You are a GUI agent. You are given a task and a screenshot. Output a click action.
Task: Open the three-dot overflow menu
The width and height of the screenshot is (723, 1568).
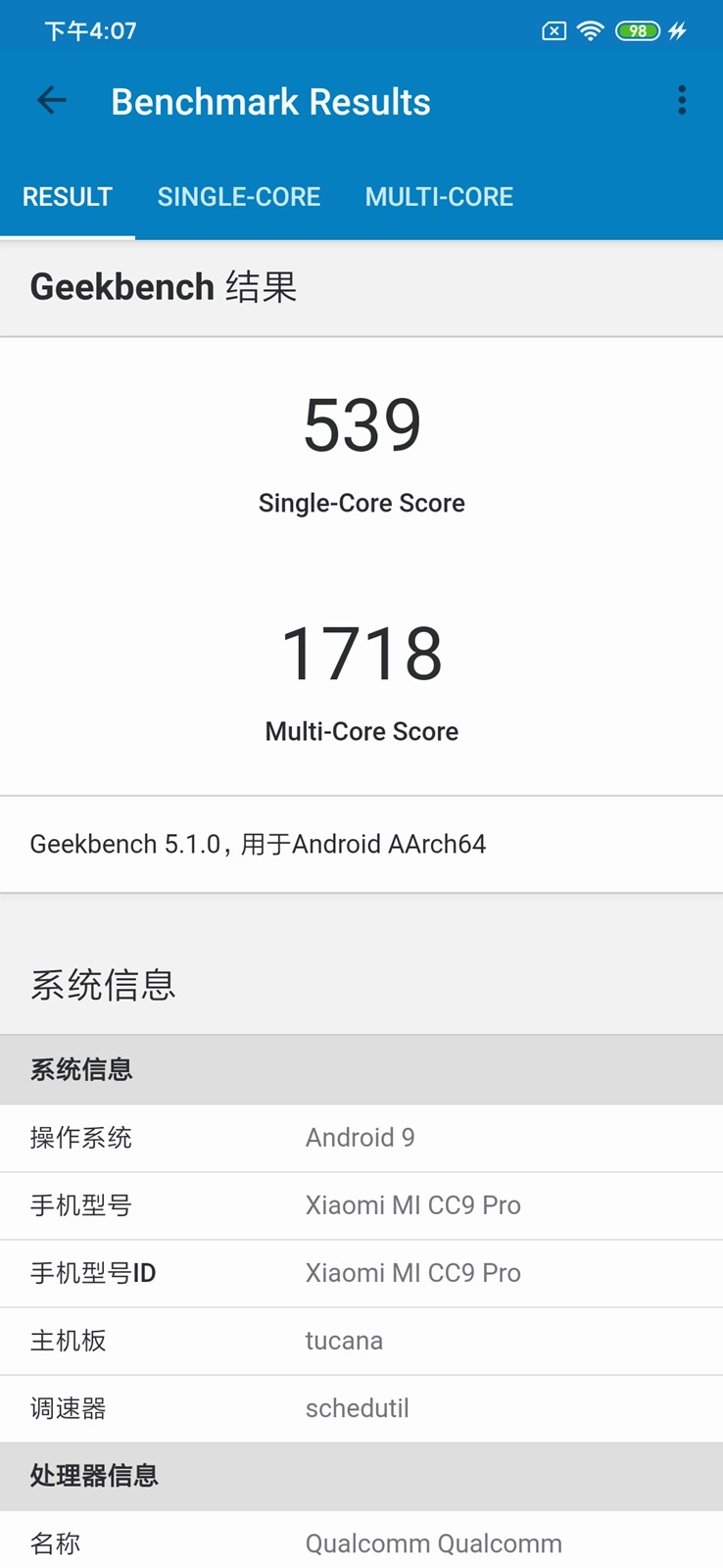682,100
